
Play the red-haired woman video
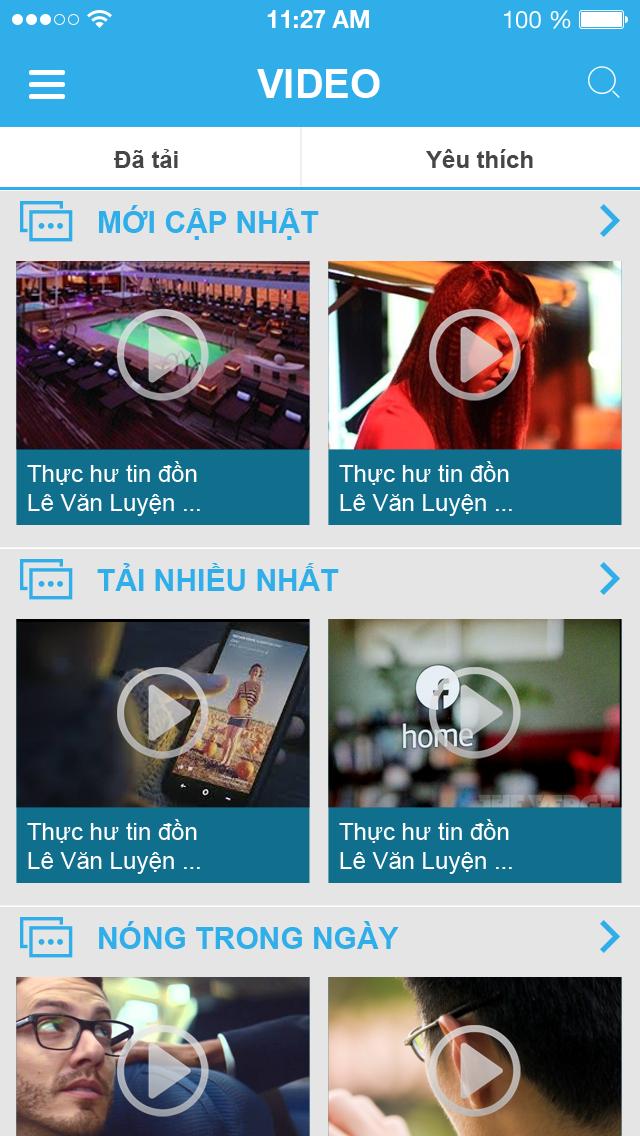(474, 355)
